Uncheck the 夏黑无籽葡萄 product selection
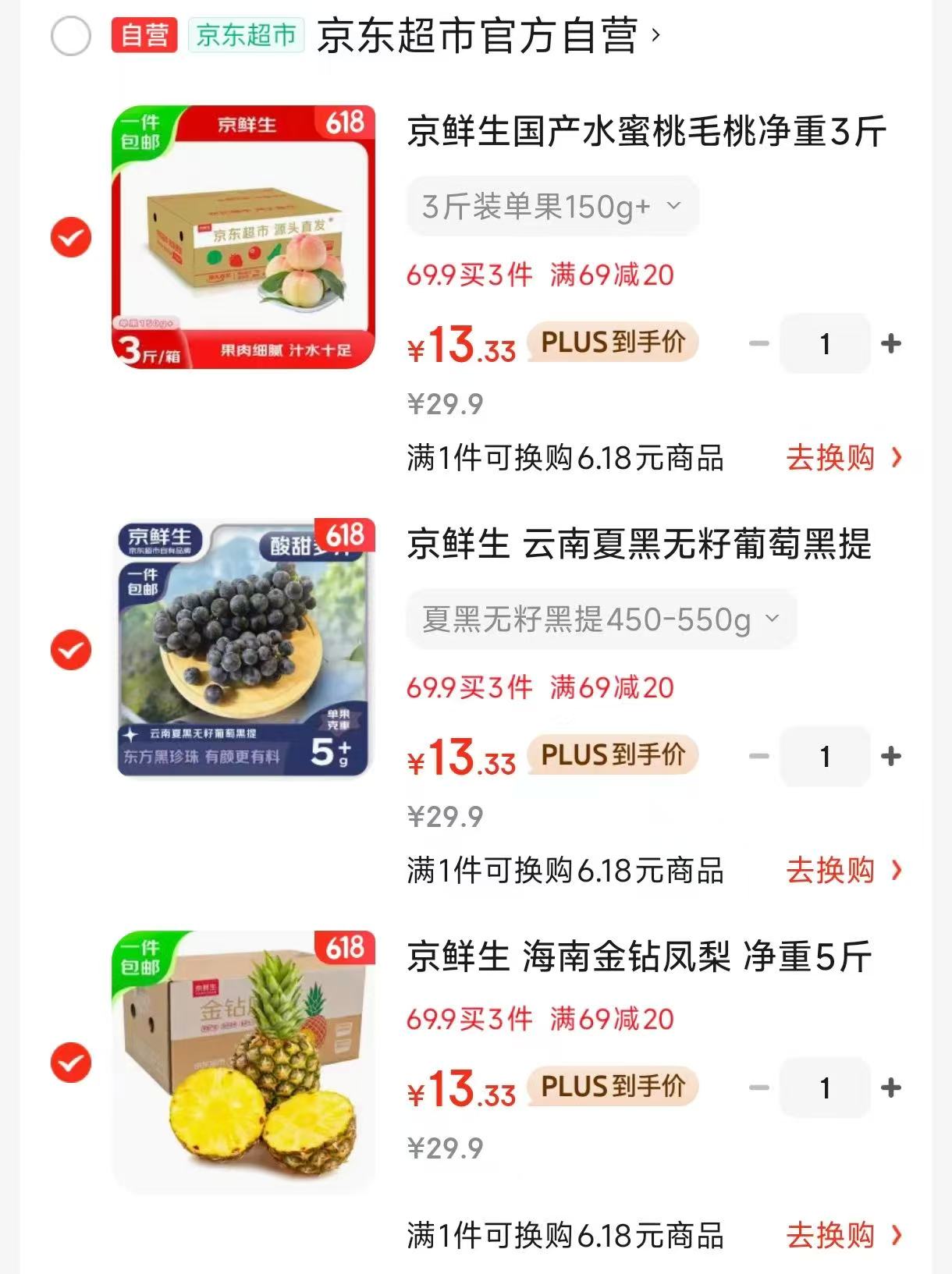Viewport: 952px width, 1274px height. (x=71, y=648)
